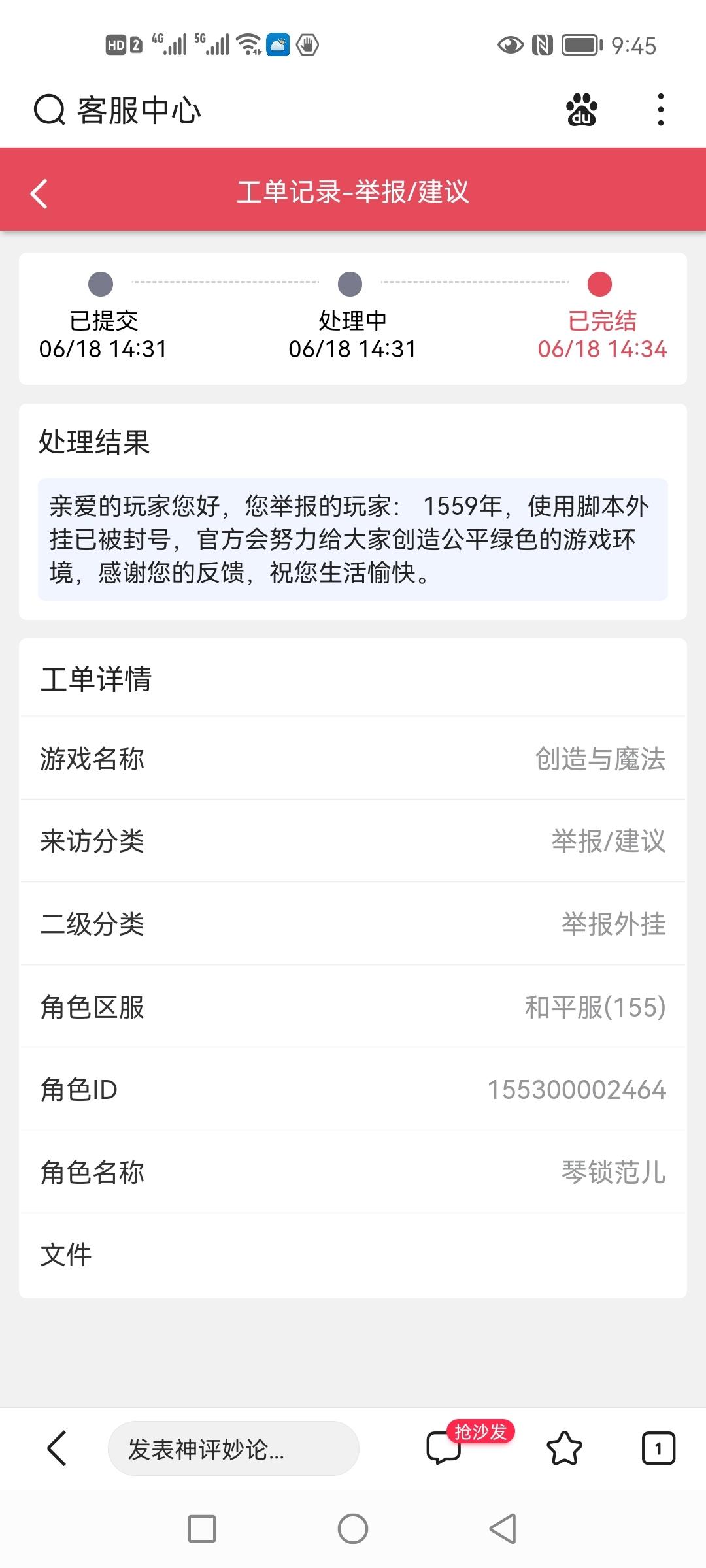
Task: Tap the browser back arrow at bottom
Action: 58,1448
